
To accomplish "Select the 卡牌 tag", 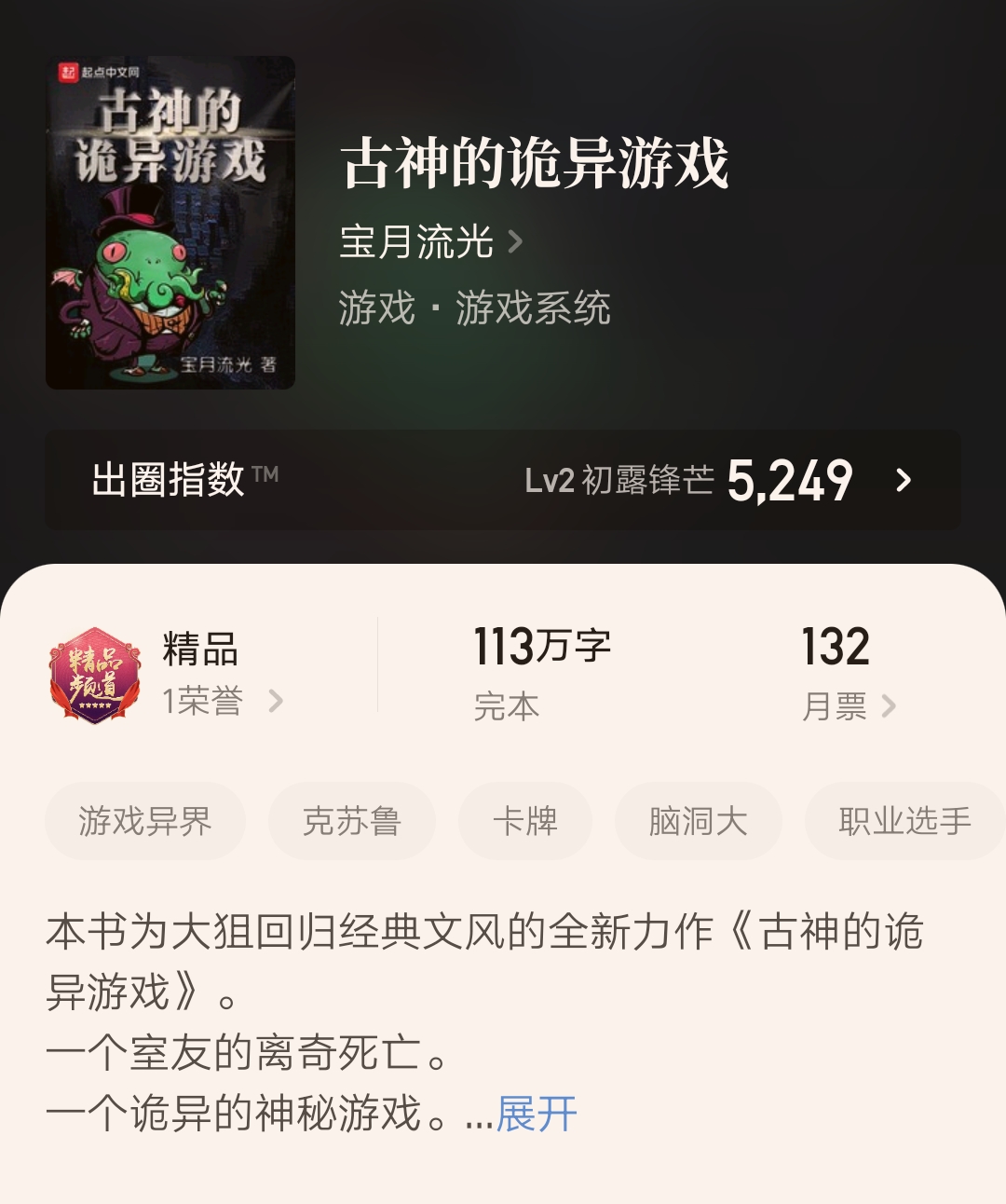I will [525, 820].
